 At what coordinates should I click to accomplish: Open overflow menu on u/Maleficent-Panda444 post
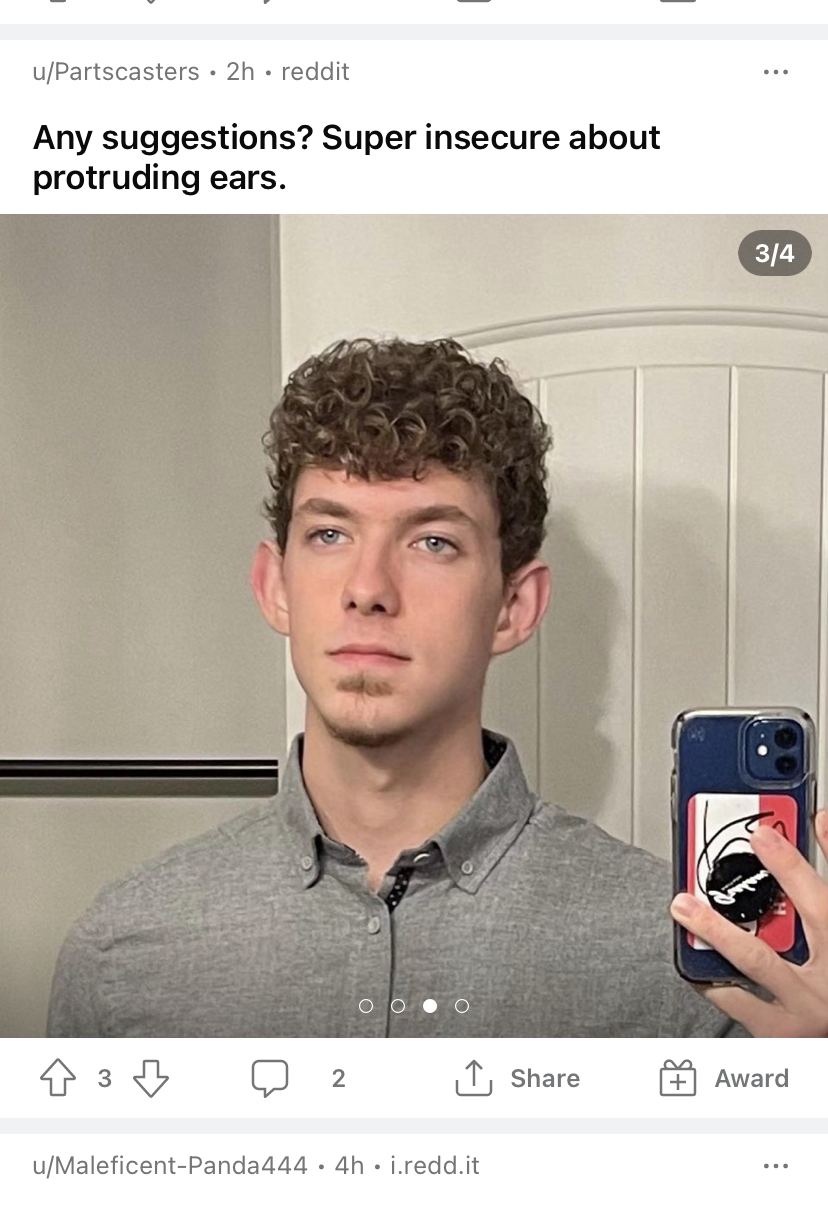point(775,1166)
